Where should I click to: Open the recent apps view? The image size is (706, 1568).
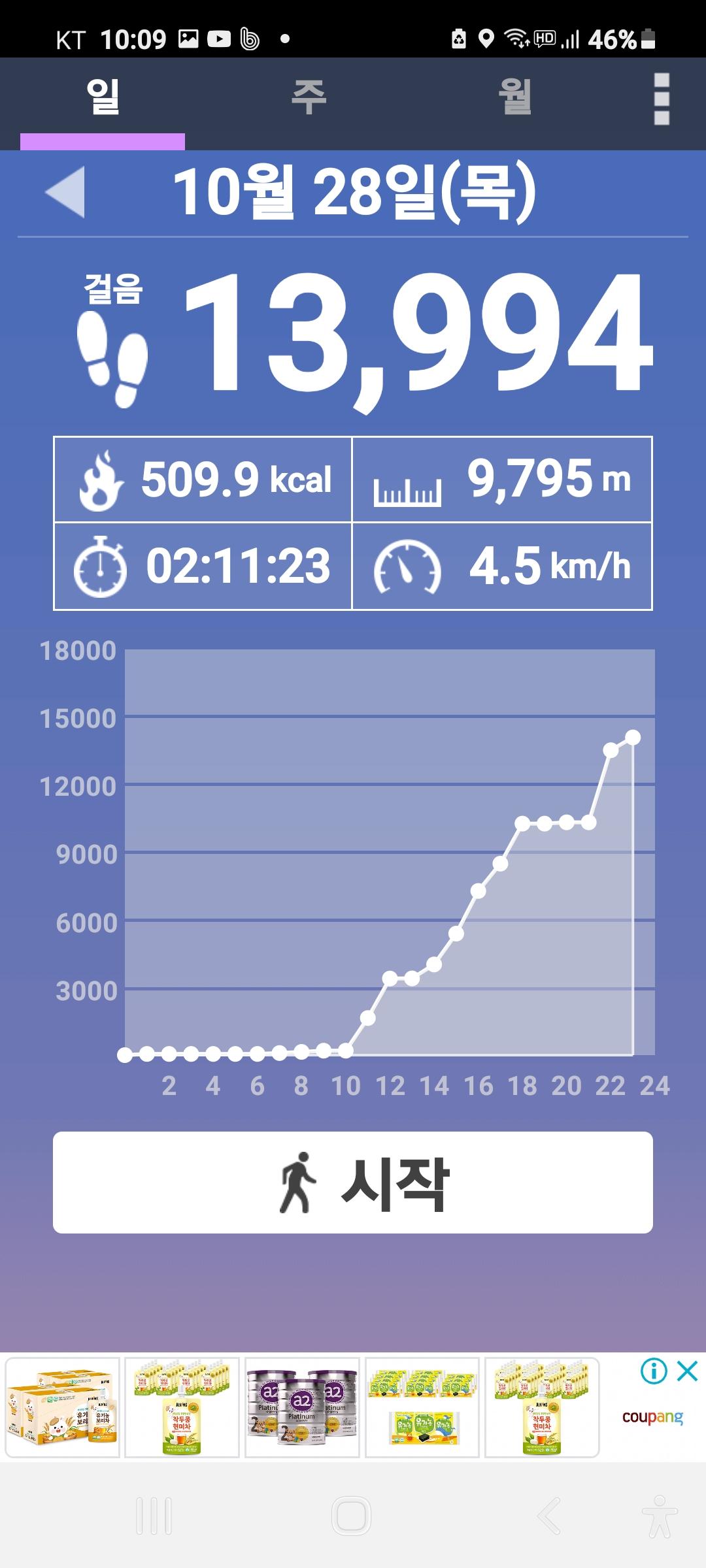154,1516
